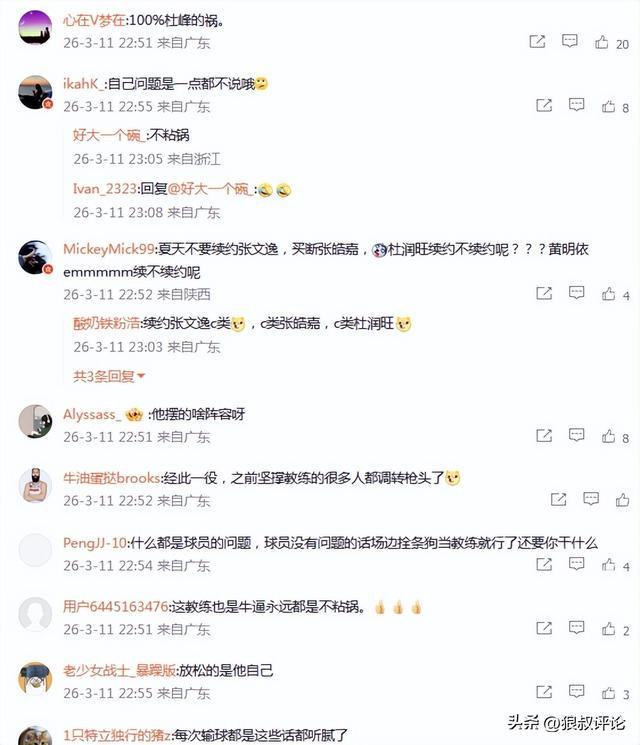Like PengJJ-10's comment

point(607,564)
